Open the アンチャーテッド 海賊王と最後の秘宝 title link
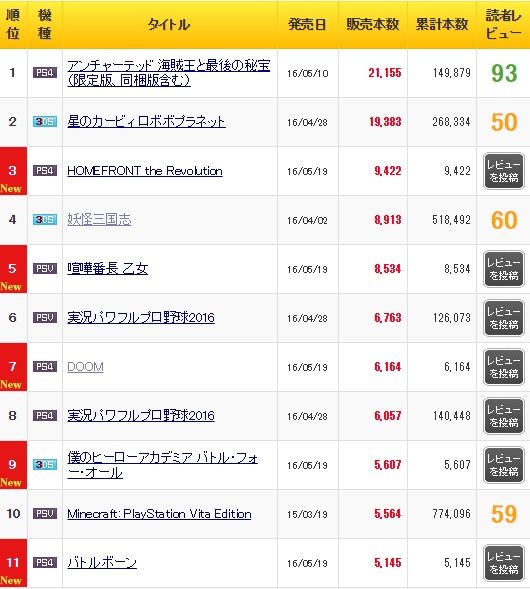The width and height of the screenshot is (530, 589). coord(168,73)
